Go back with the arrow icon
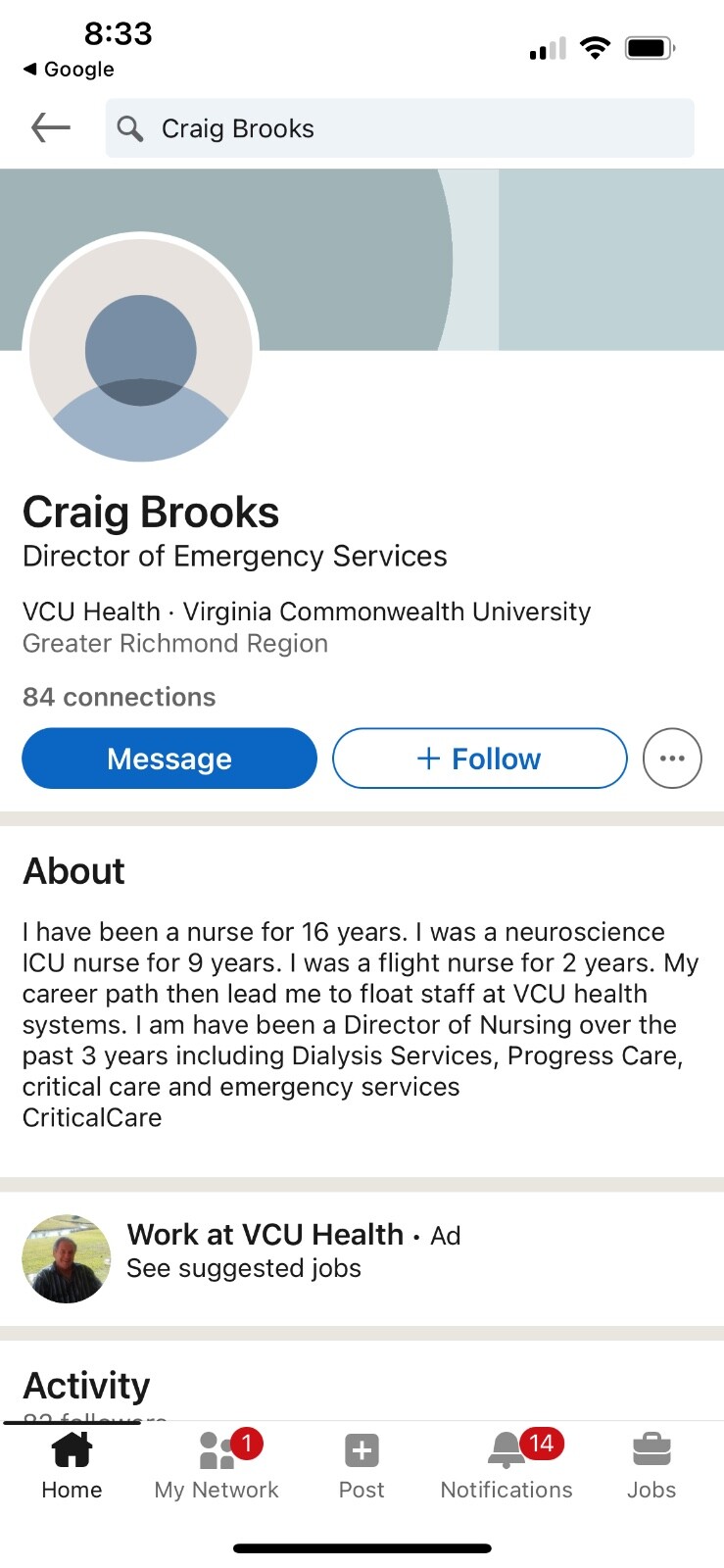 click(51, 127)
